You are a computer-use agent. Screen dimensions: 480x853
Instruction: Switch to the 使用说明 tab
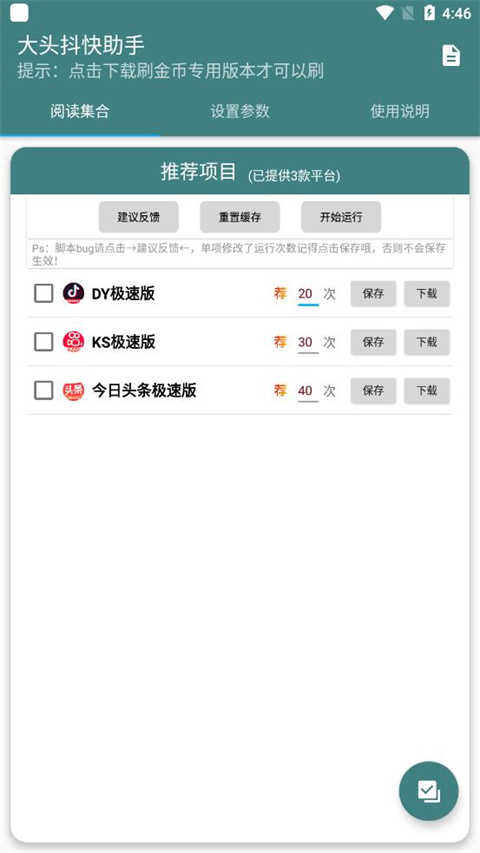click(400, 112)
